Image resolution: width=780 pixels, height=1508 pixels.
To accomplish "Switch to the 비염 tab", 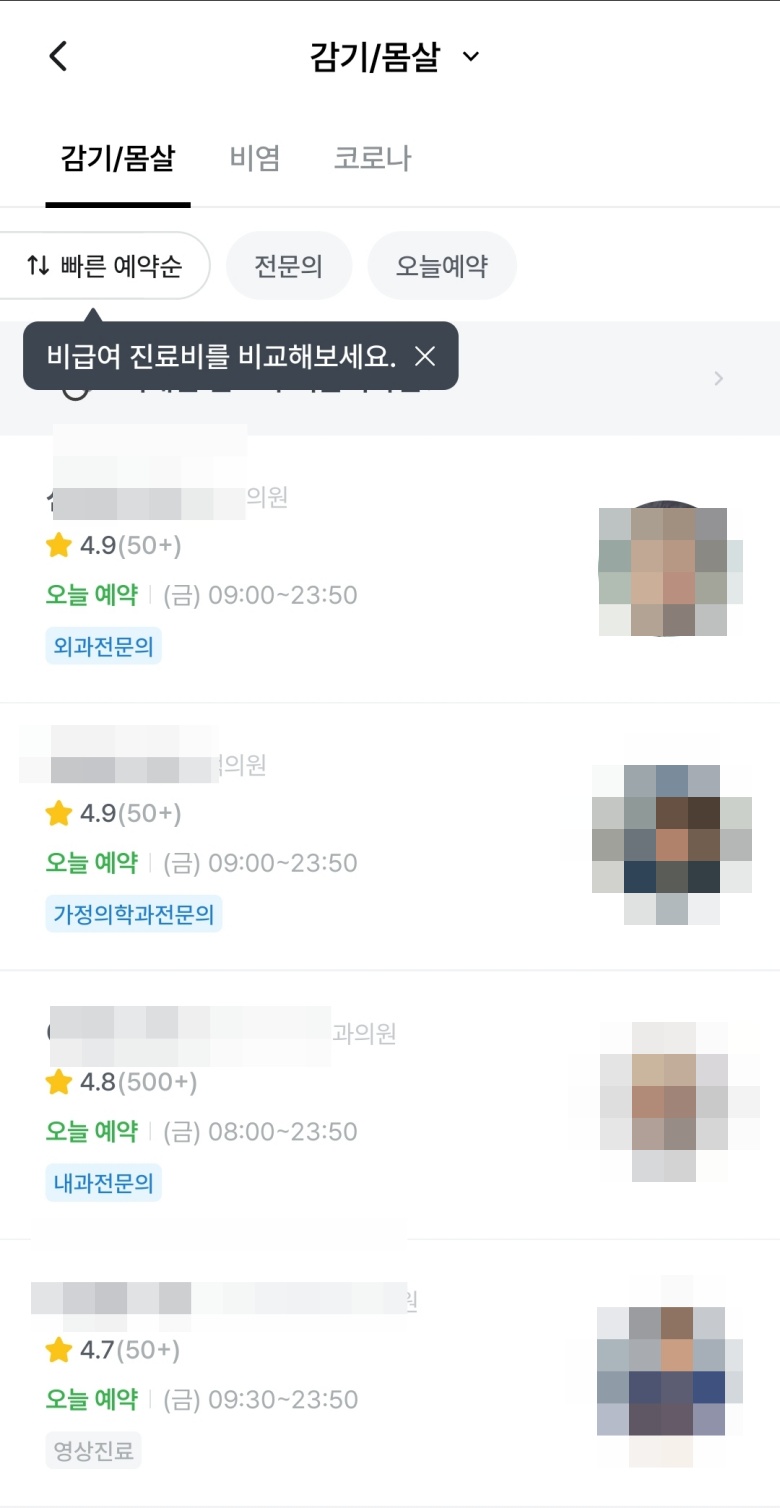I will coord(255,158).
